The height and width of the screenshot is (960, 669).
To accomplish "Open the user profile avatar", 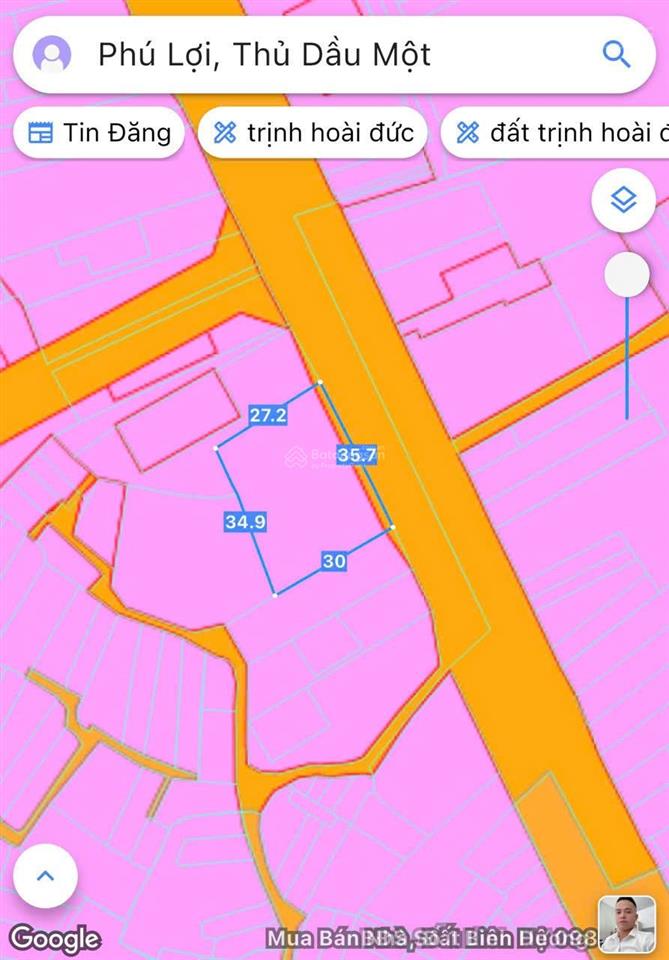I will (52, 54).
